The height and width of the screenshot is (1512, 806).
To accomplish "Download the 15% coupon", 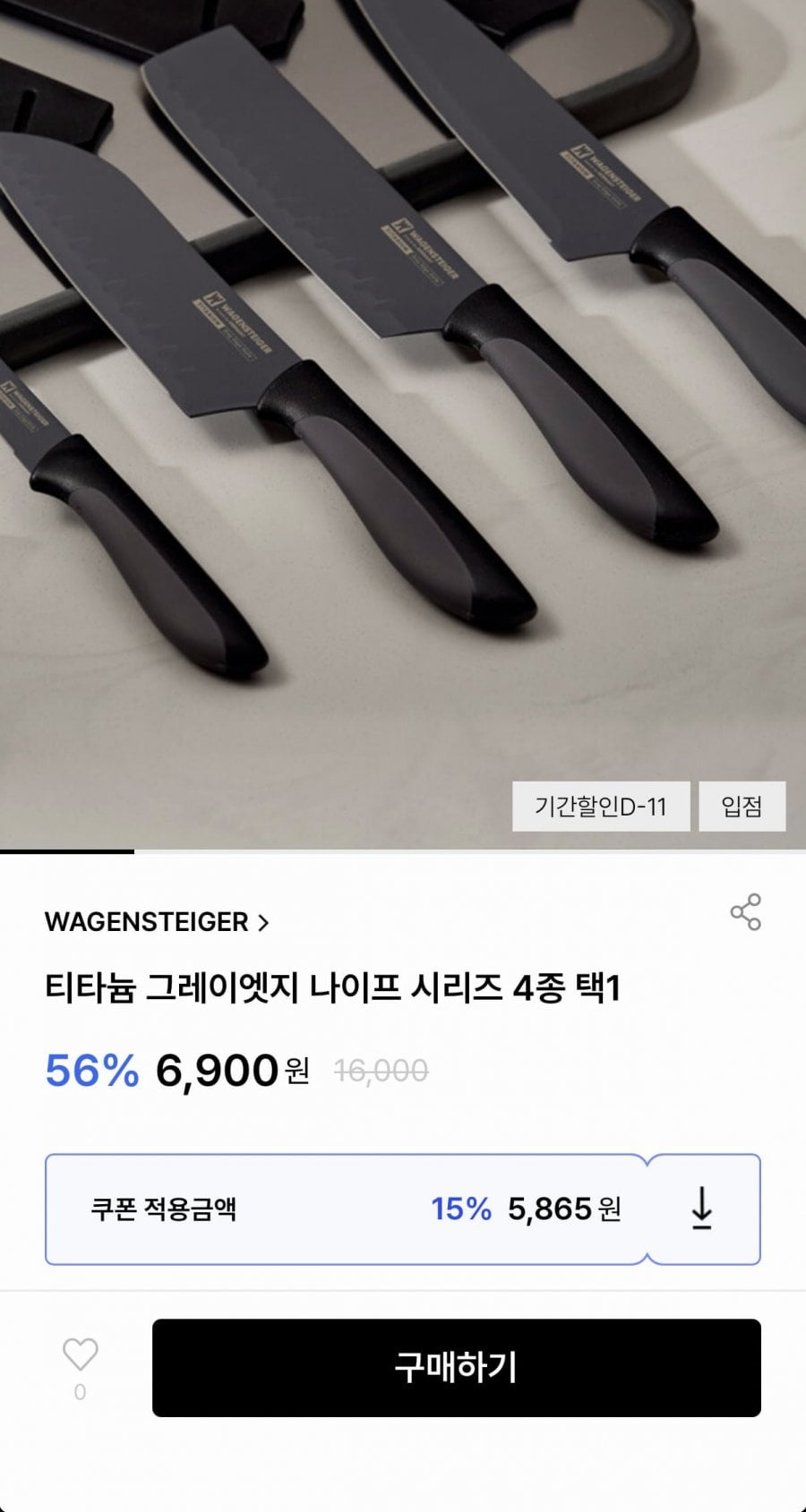I will tap(702, 1209).
